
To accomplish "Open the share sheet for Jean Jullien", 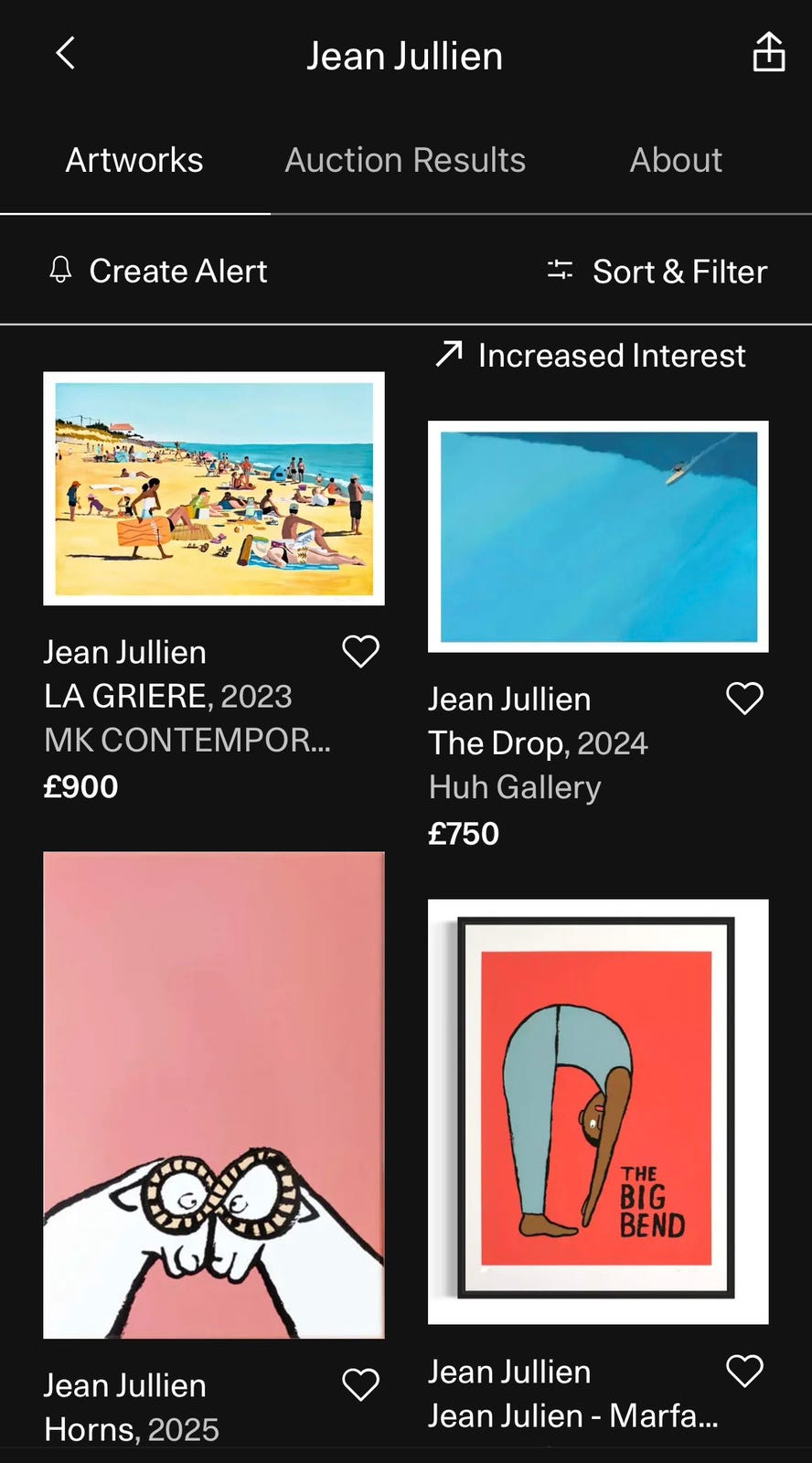I will [768, 52].
